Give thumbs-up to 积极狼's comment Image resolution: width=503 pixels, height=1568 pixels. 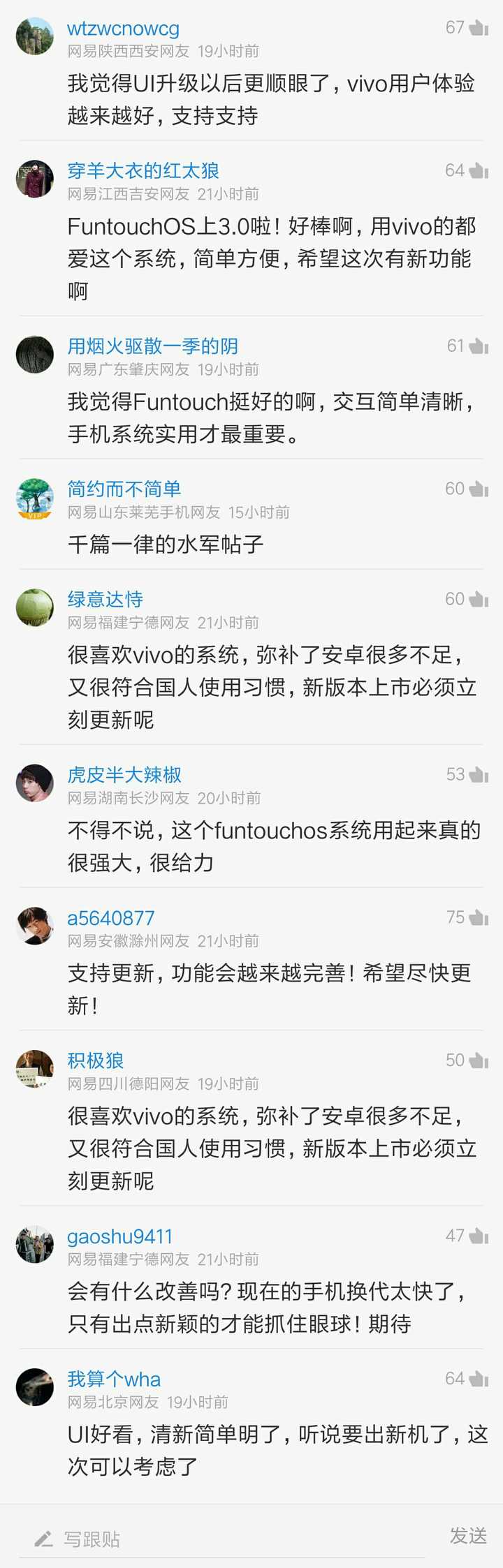tap(479, 1061)
